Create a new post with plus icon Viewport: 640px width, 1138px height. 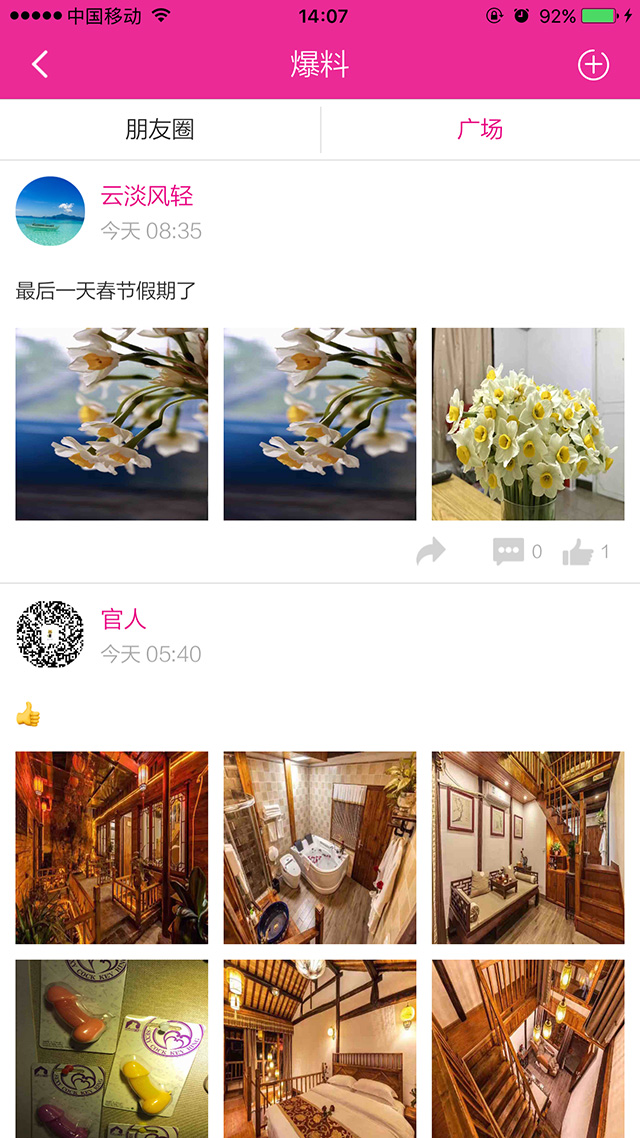593,65
